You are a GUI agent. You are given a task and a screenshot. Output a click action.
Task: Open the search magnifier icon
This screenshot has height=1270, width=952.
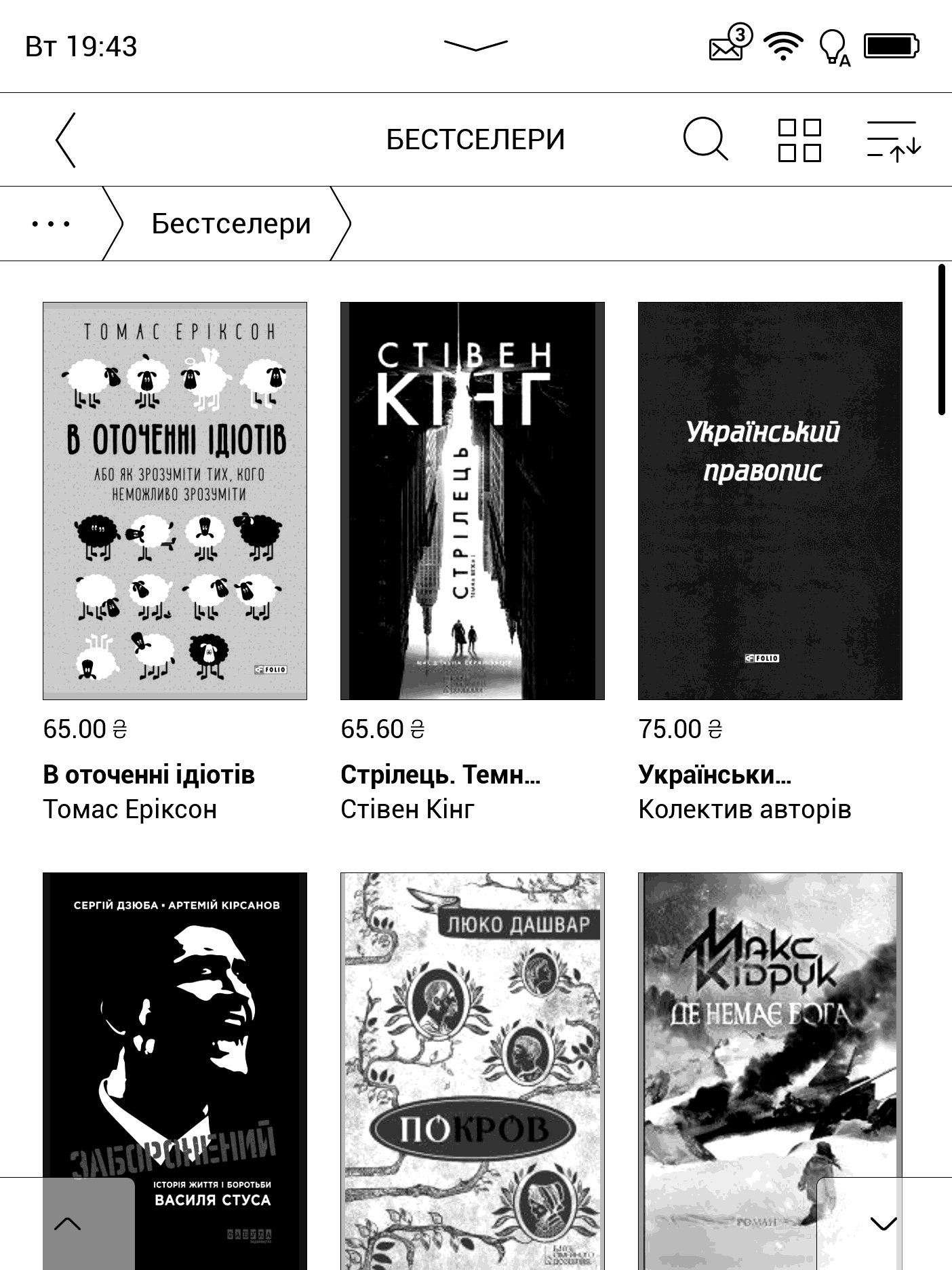(x=705, y=140)
